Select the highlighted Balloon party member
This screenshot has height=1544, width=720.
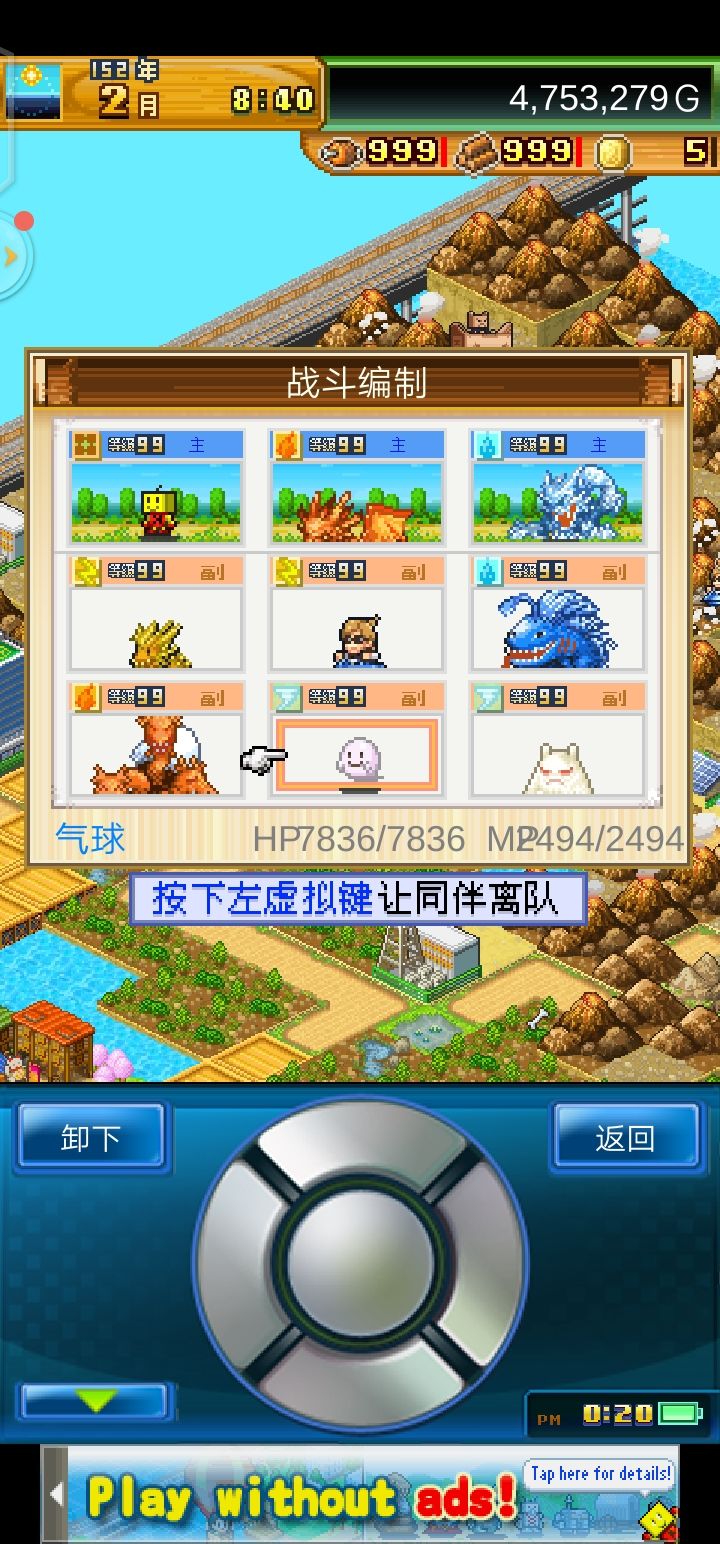pos(357,755)
